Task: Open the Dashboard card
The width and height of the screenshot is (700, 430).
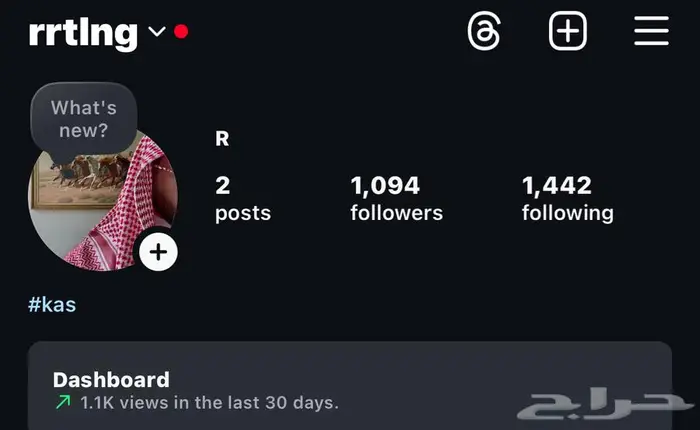Action: click(x=350, y=386)
